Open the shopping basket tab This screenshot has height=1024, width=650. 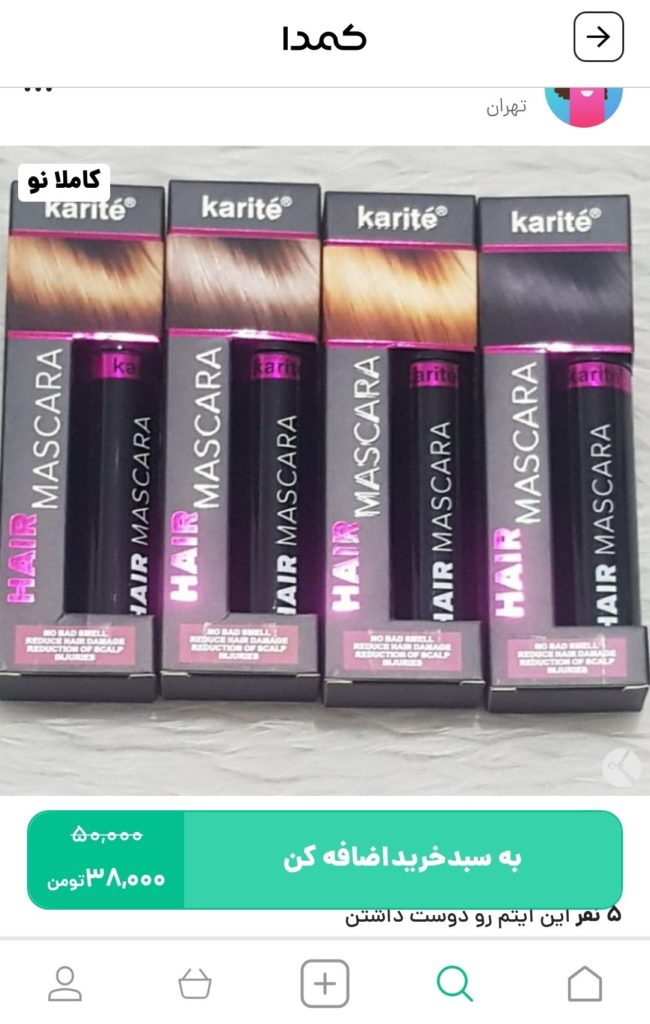click(x=195, y=984)
